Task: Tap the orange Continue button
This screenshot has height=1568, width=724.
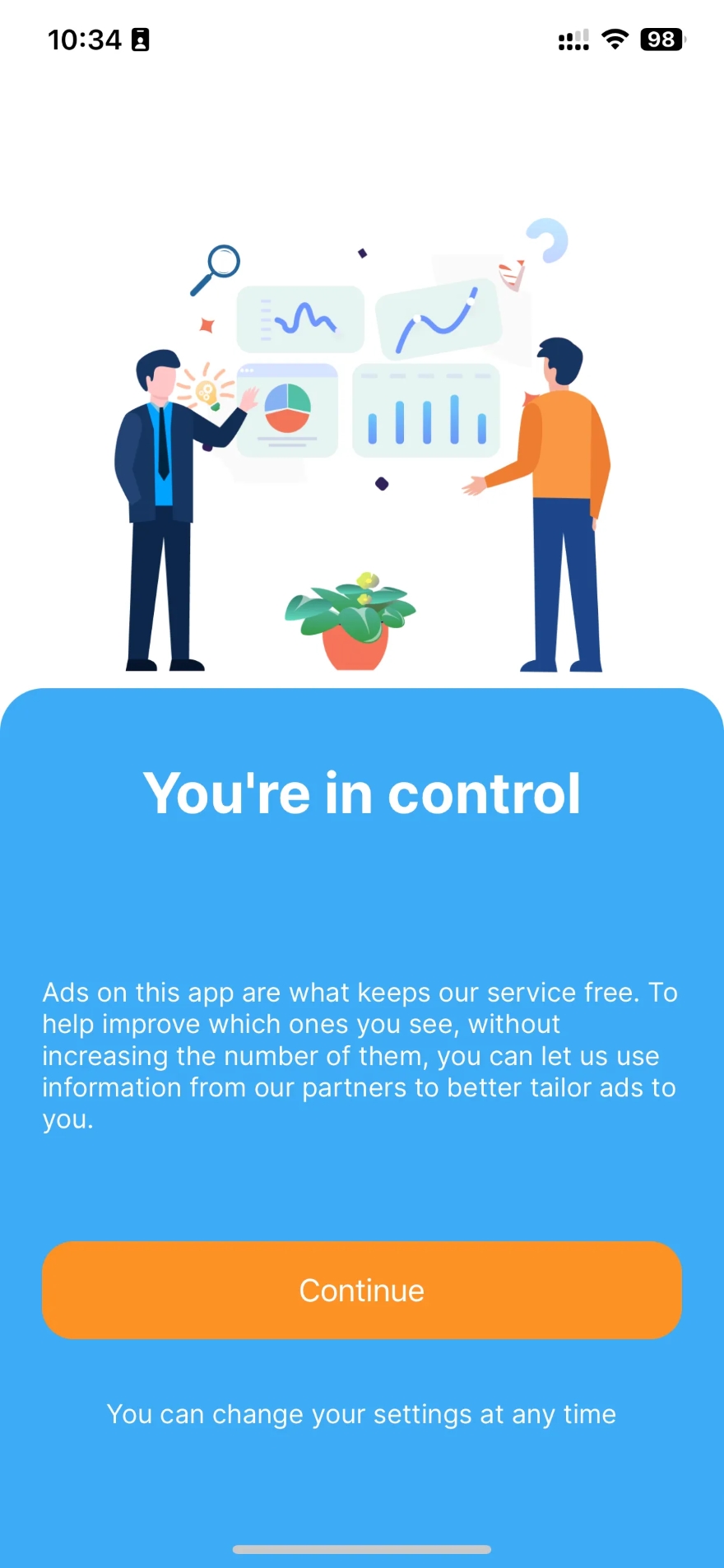Action: [362, 1290]
